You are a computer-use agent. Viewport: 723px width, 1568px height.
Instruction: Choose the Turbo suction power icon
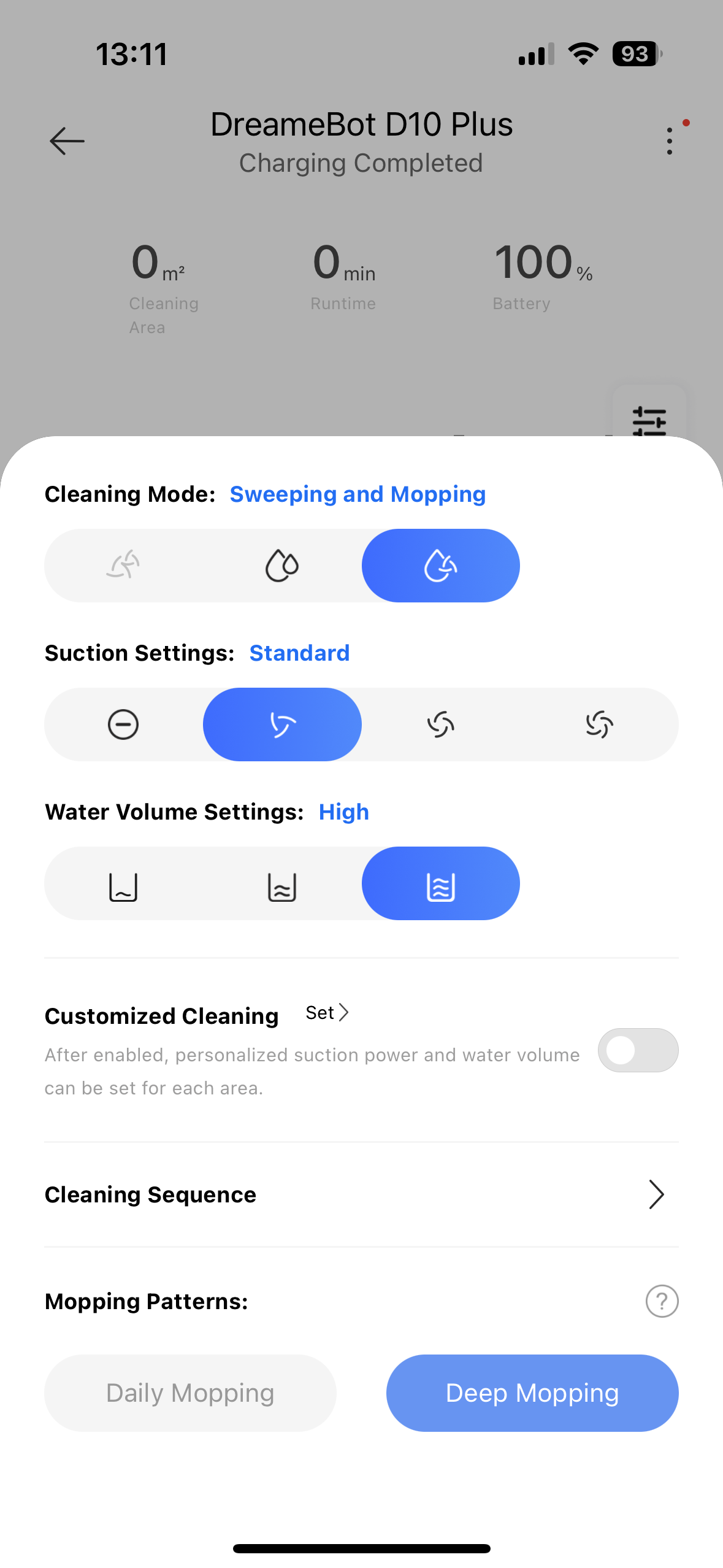point(599,724)
